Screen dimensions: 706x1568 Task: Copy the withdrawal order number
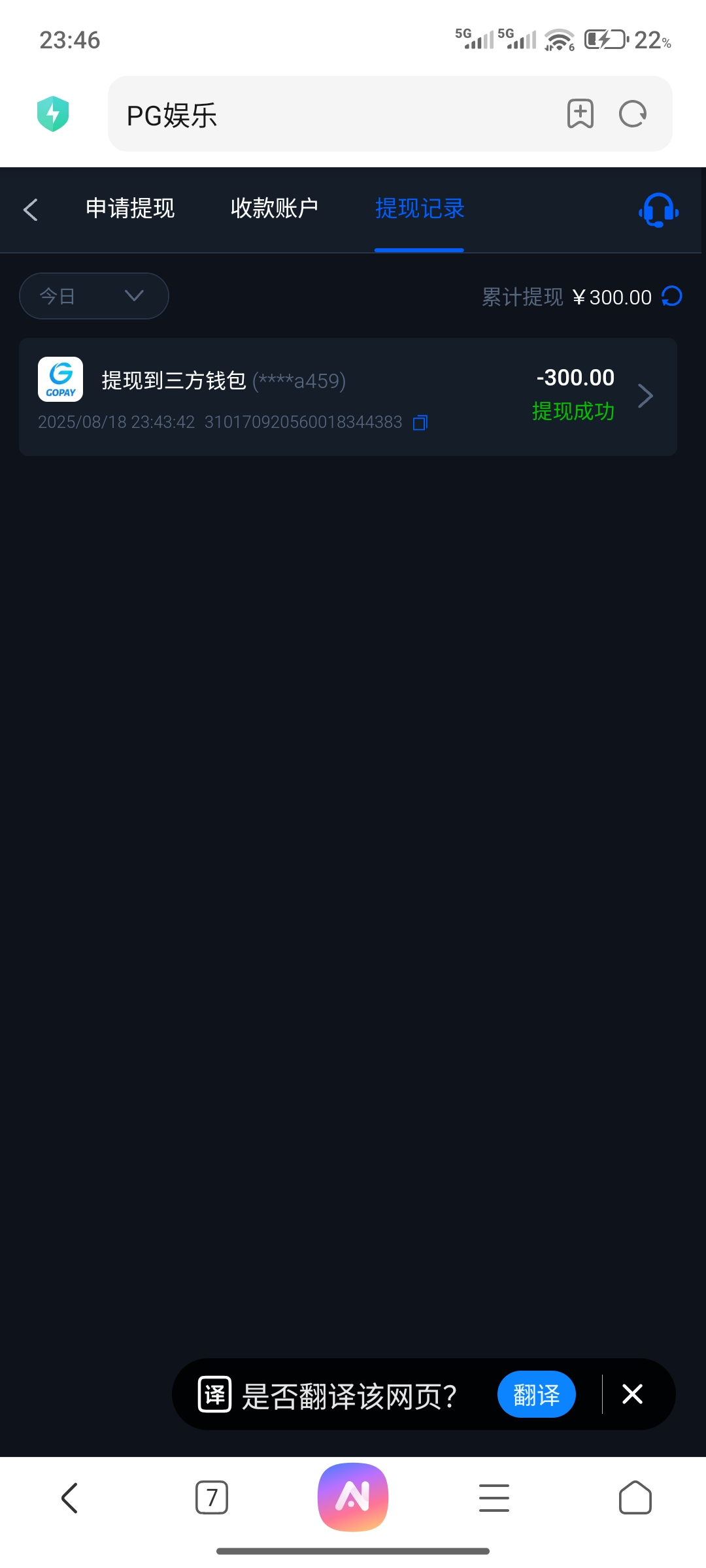click(420, 423)
